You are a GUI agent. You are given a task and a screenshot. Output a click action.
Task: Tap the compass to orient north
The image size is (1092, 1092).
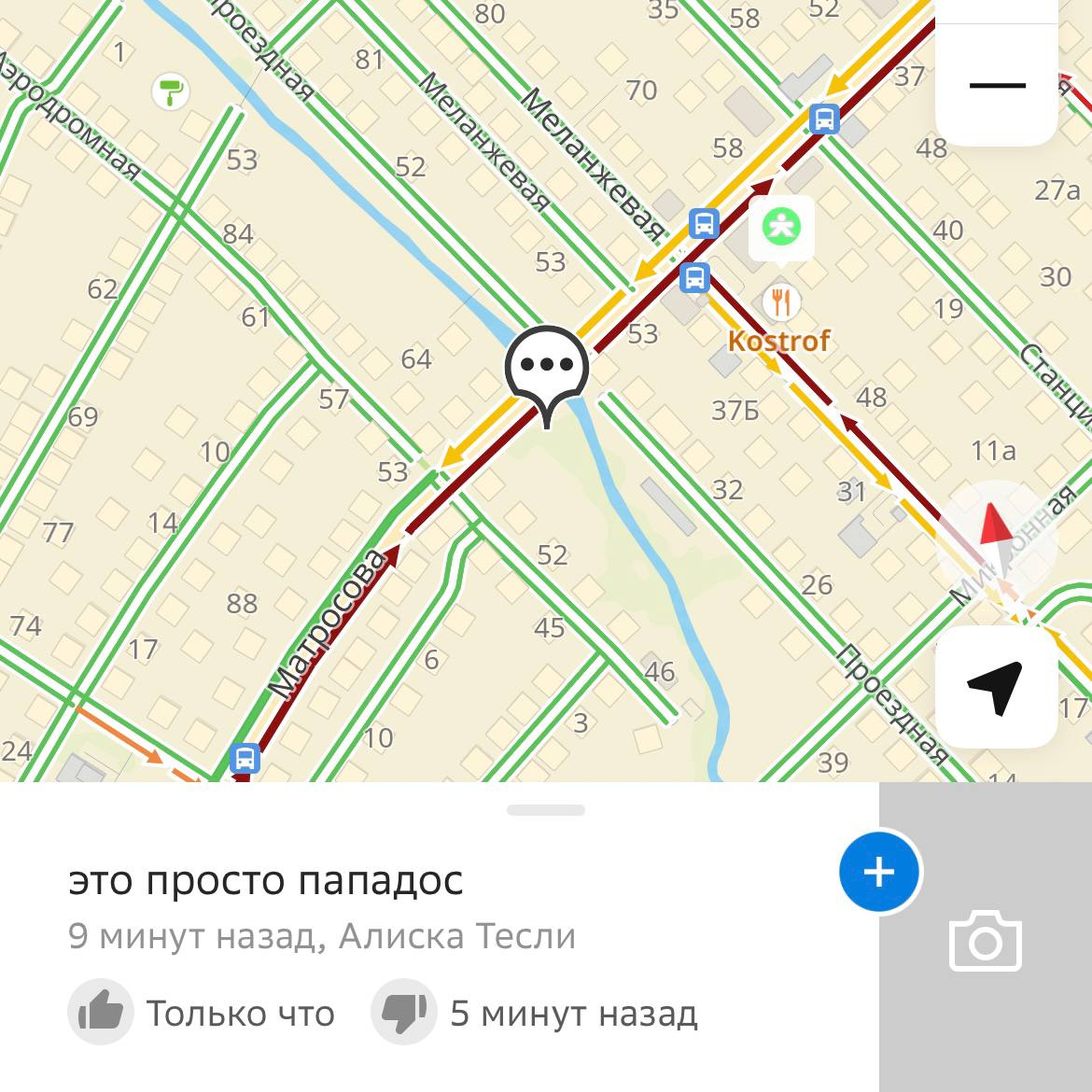click(996, 540)
